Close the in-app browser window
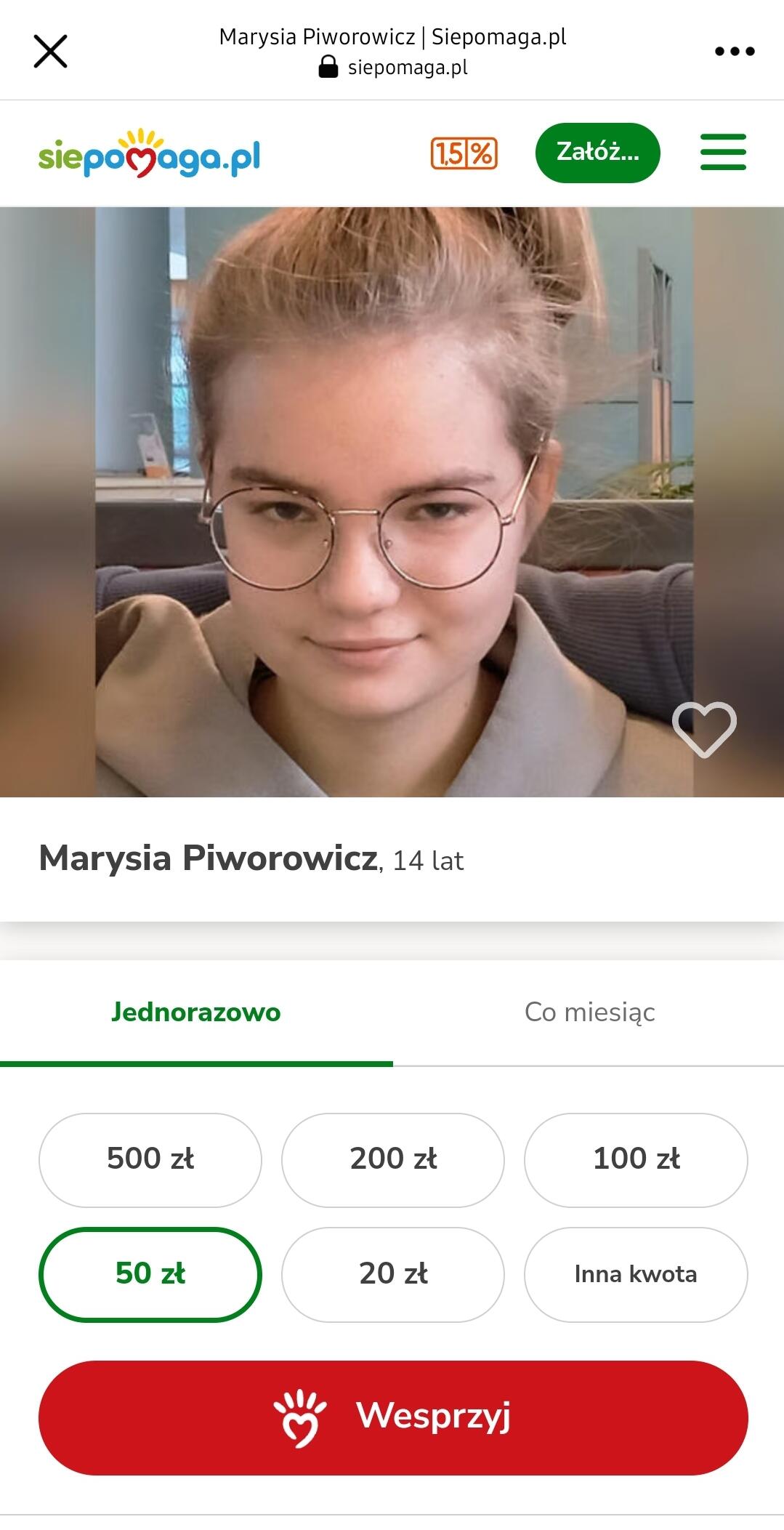This screenshot has width=784, height=1530. (x=50, y=52)
